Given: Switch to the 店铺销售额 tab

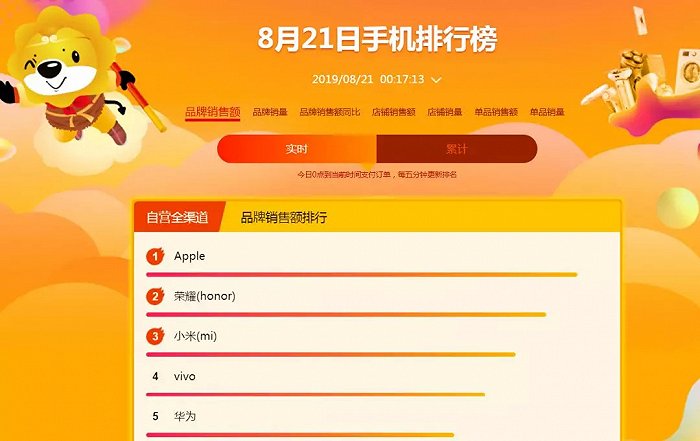Looking at the screenshot, I should pos(393,113).
